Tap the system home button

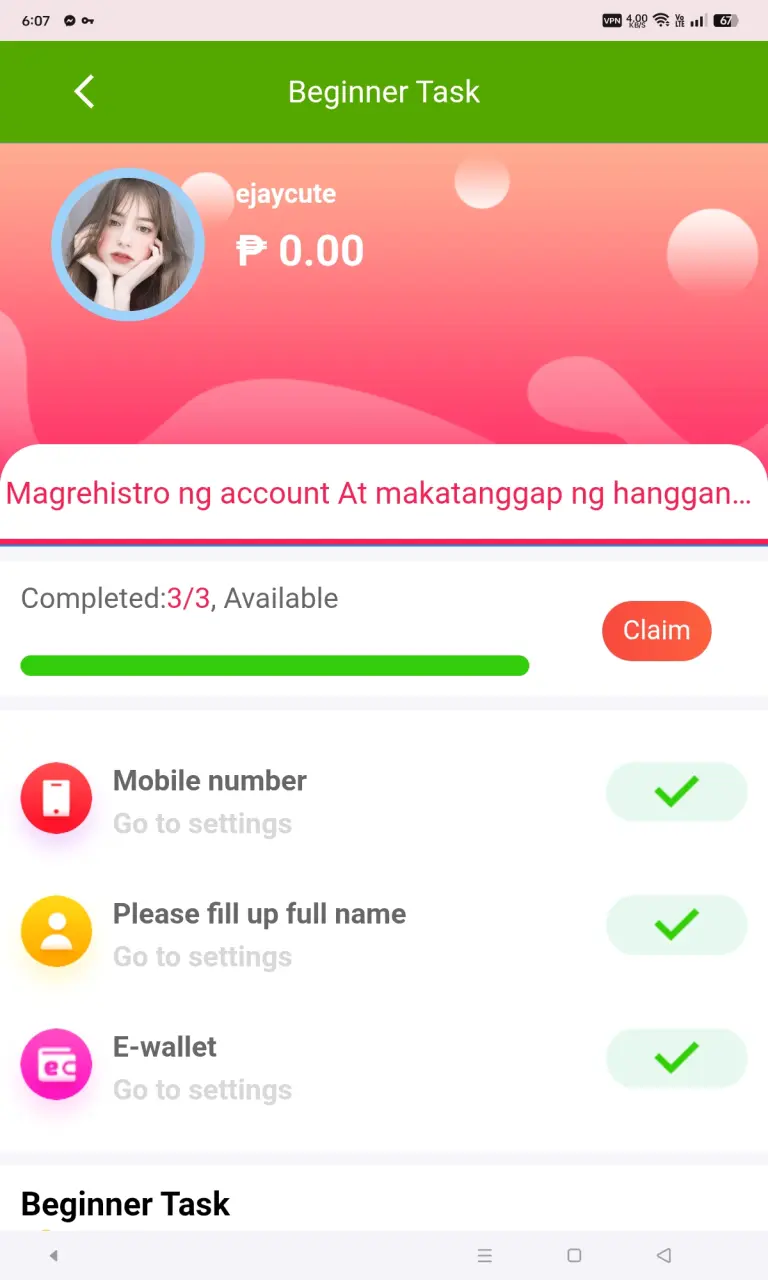(574, 1256)
